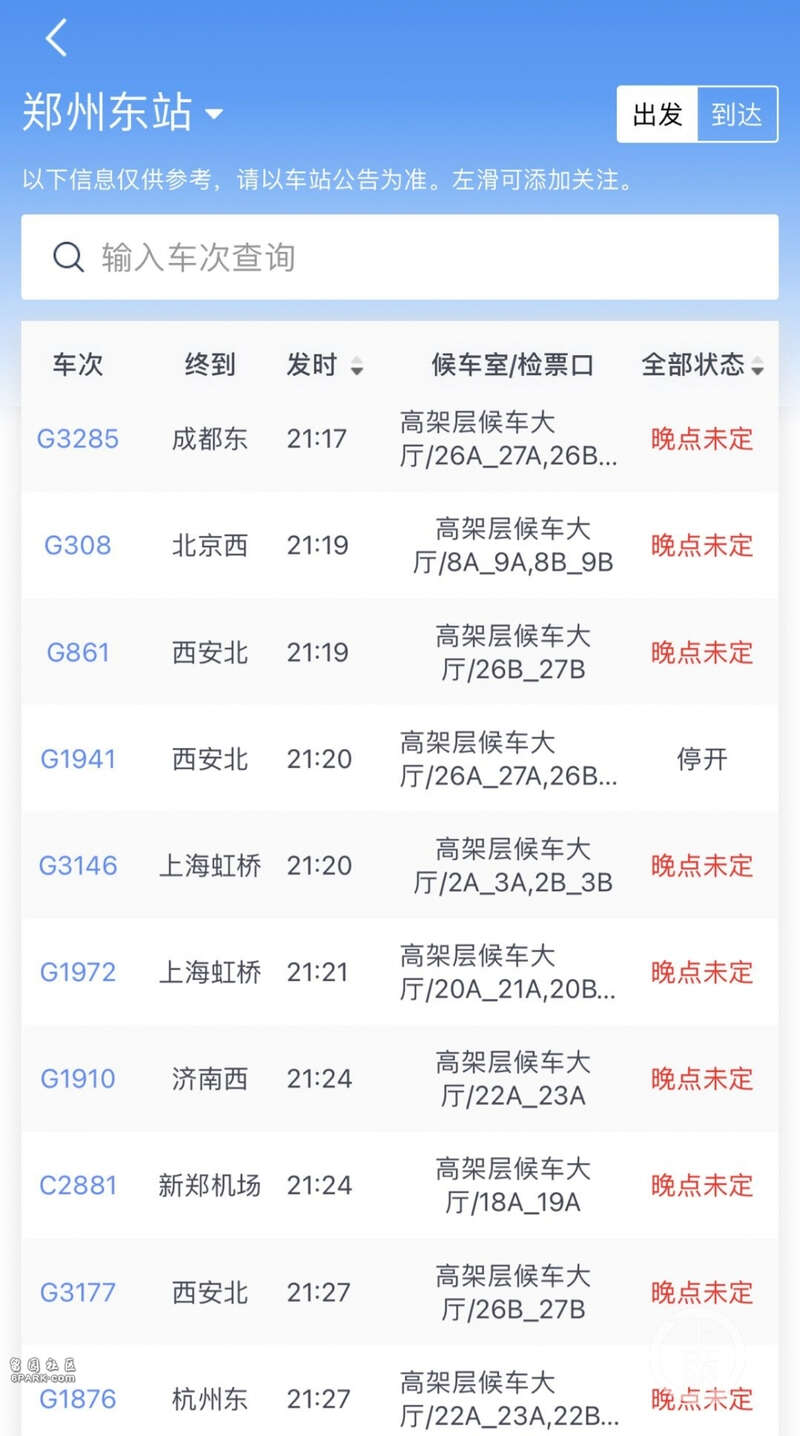Open train G1972 details
800x1436 pixels.
pos(400,972)
